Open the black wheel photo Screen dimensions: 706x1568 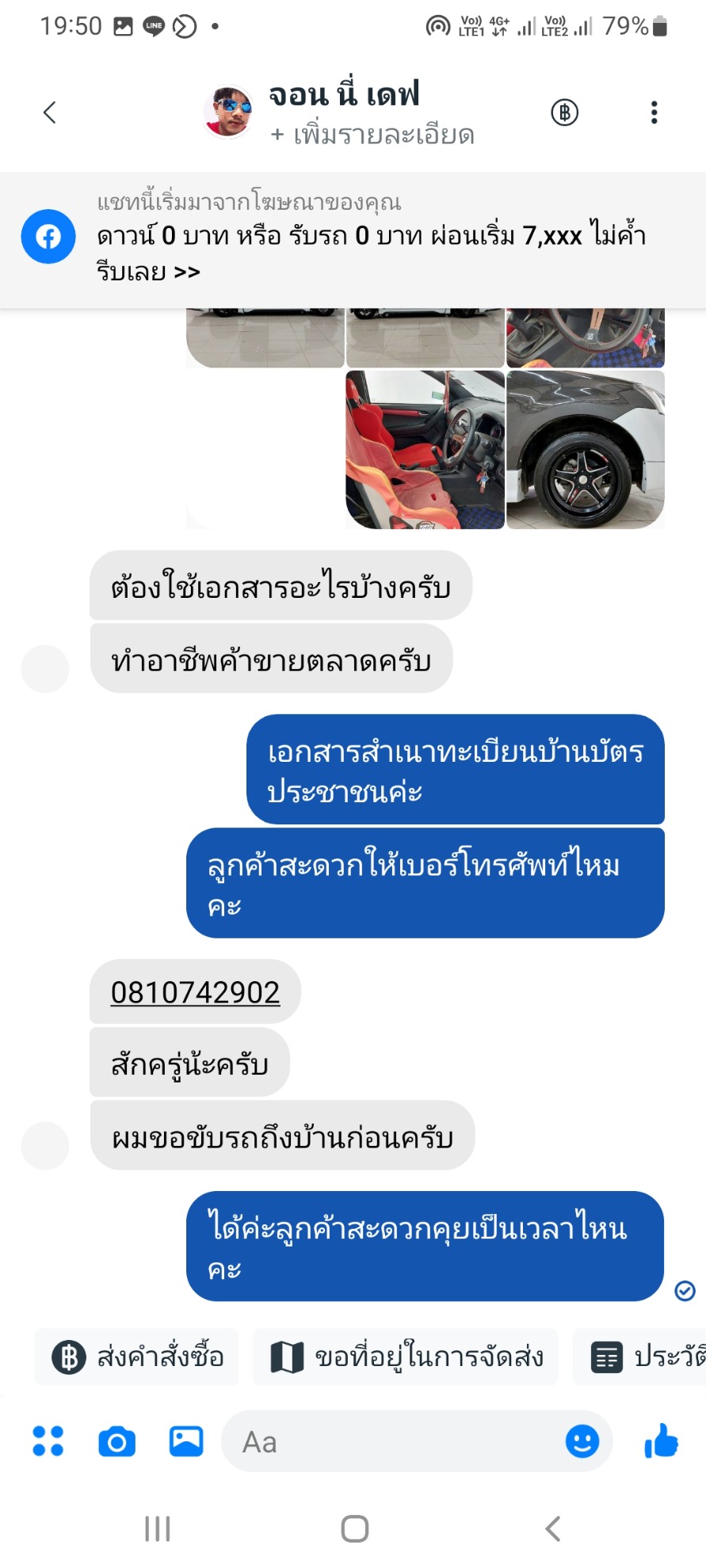click(586, 449)
